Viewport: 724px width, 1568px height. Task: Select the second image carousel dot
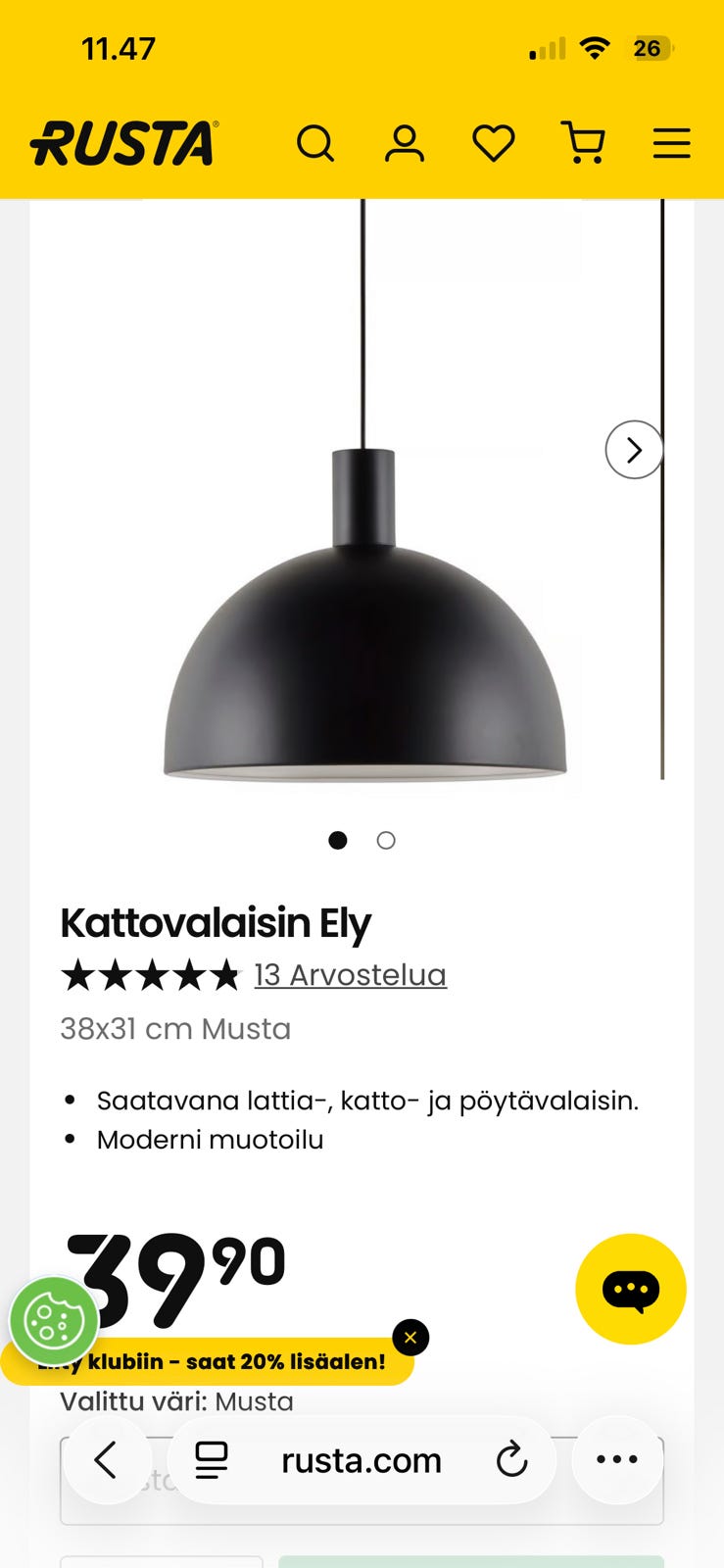386,840
